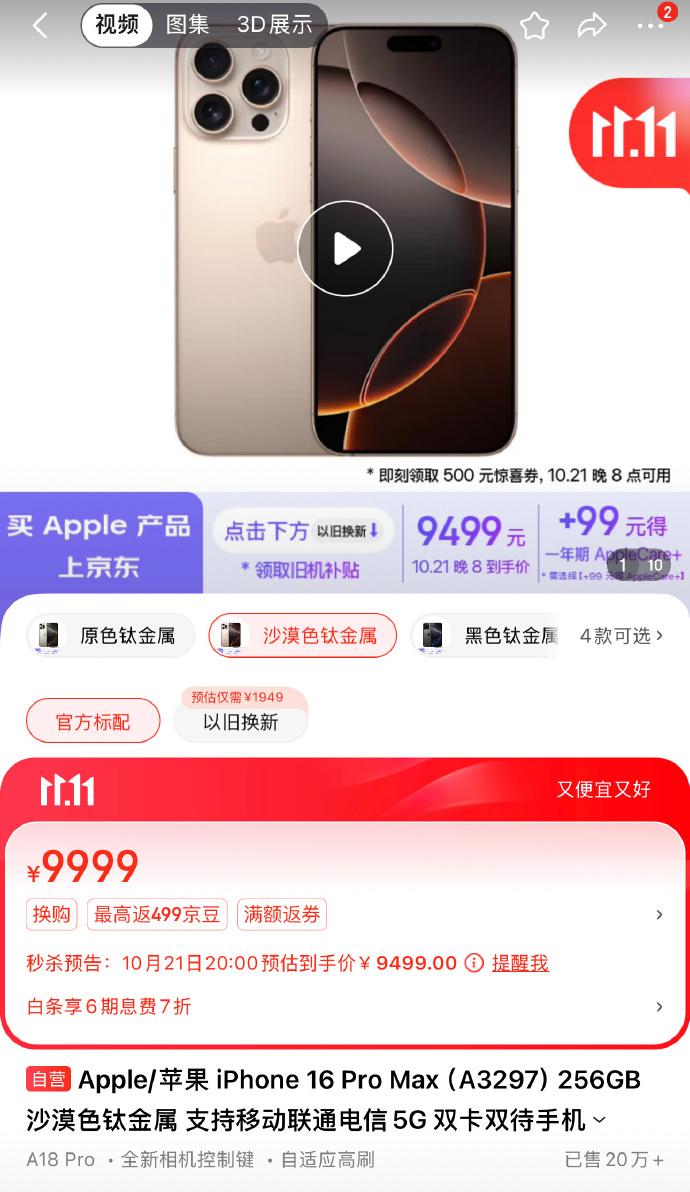Open the Apple 上京东 trade-in banner
The image size is (690, 1192).
100,545
